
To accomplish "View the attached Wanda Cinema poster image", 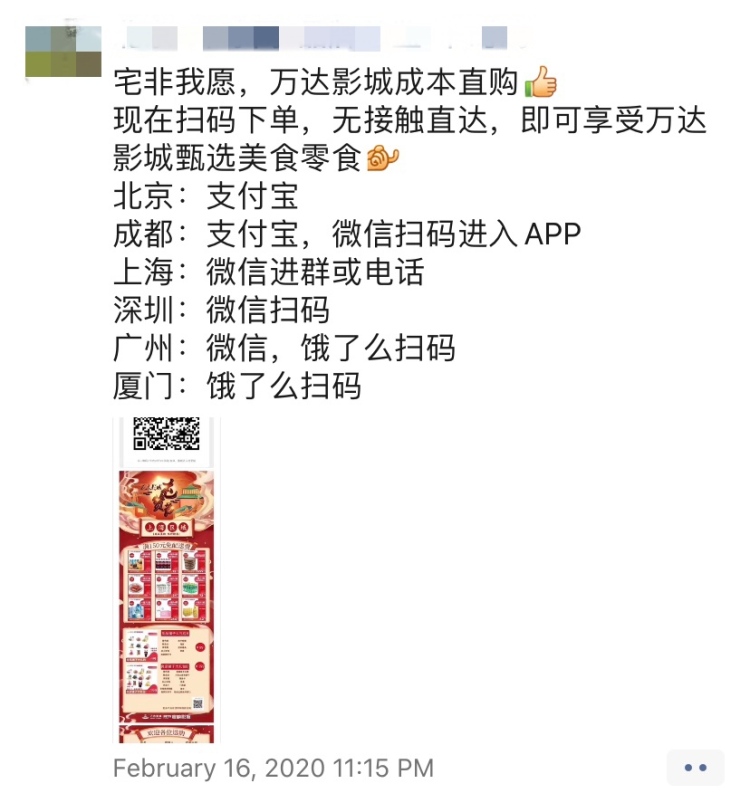I will tap(166, 580).
